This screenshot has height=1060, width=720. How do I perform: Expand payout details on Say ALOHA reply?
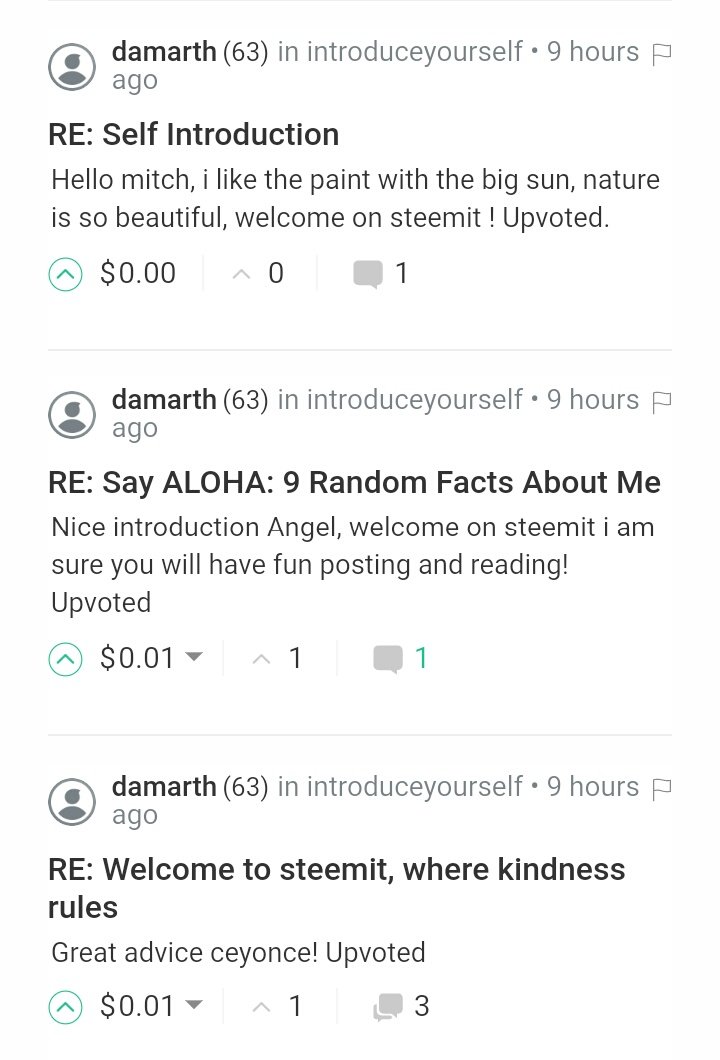tap(194, 658)
